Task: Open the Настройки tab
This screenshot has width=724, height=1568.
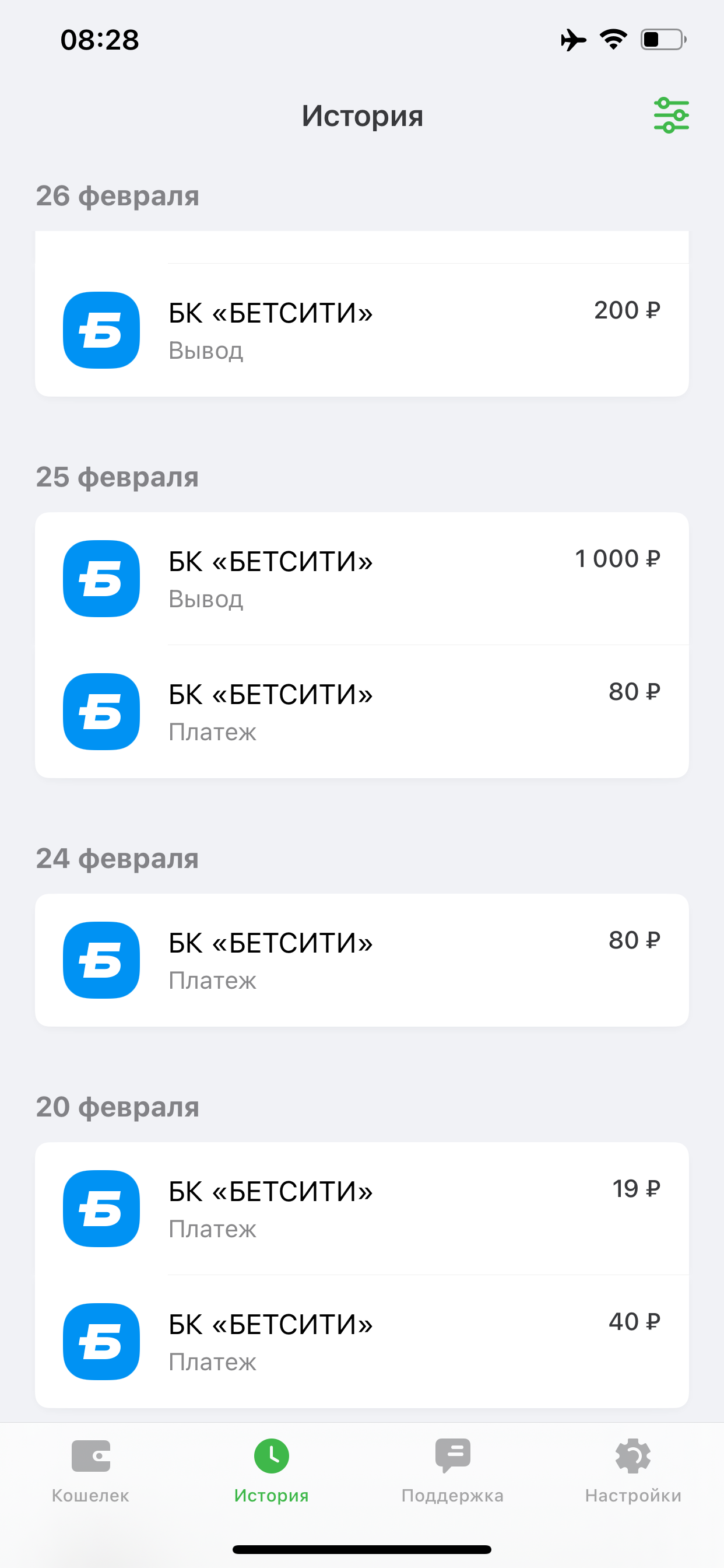Action: click(632, 1471)
